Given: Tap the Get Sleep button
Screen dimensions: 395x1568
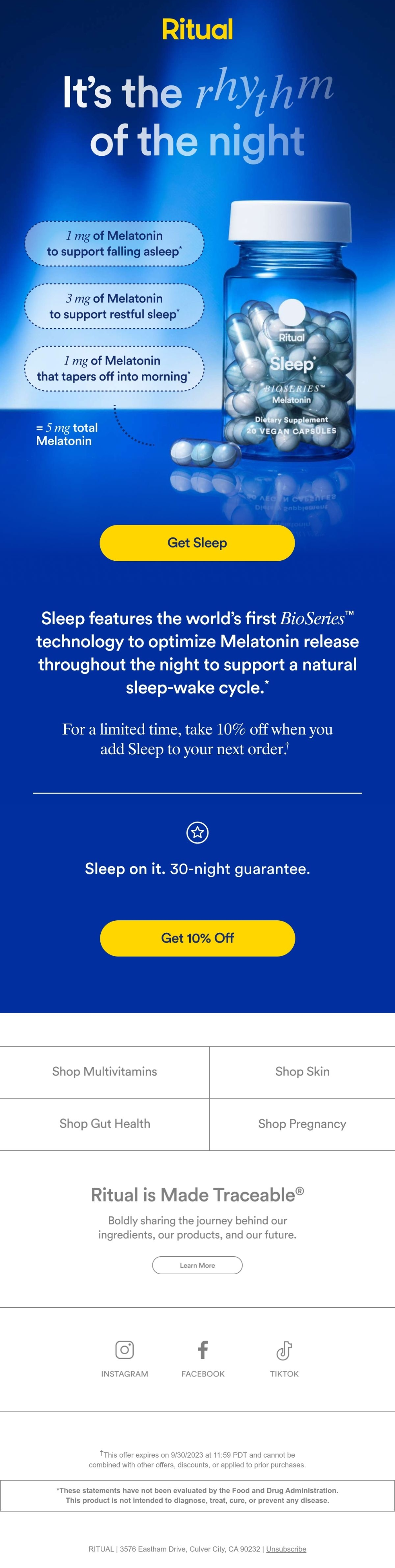Looking at the screenshot, I should coord(197,542).
